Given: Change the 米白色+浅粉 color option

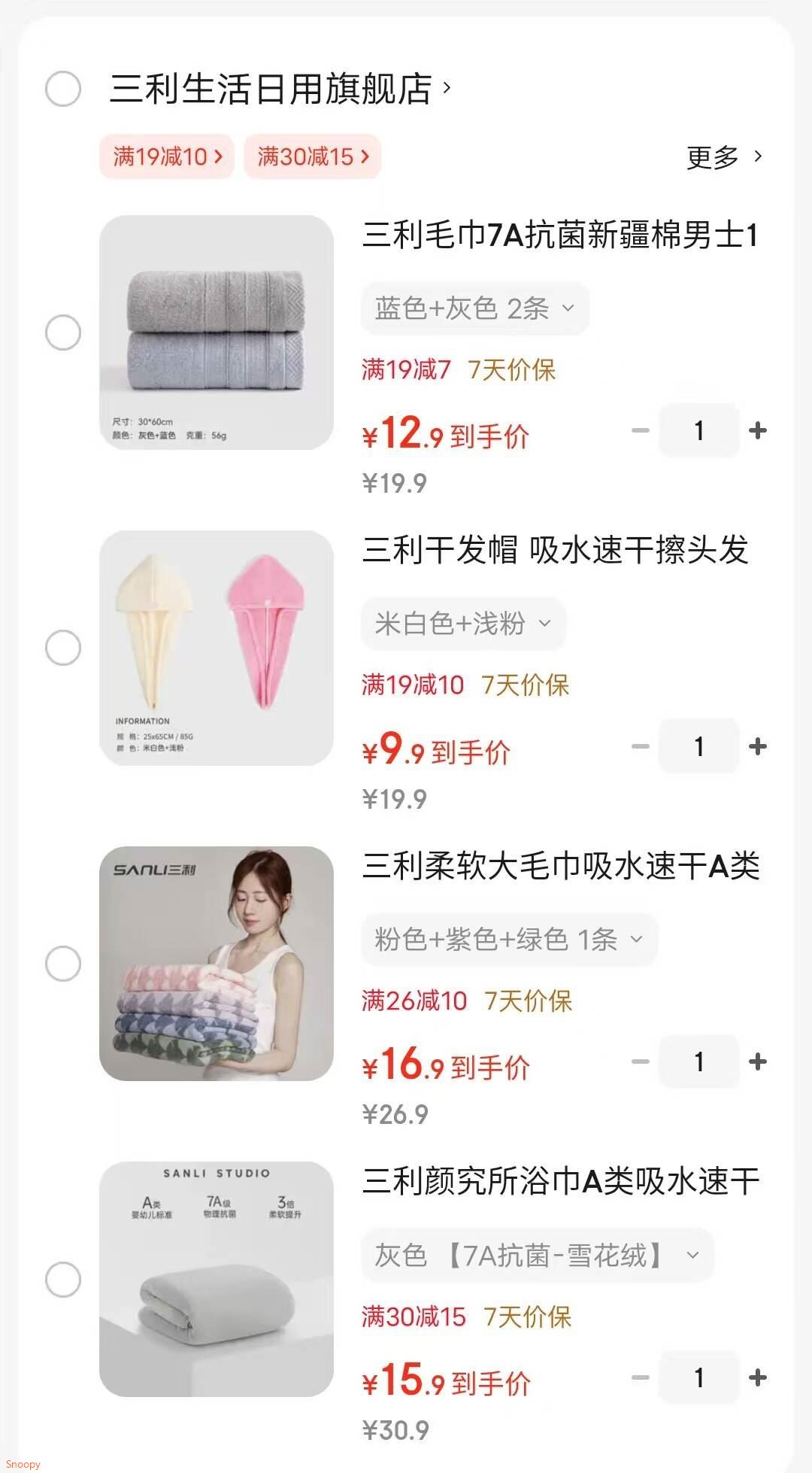Looking at the screenshot, I should click(x=463, y=624).
